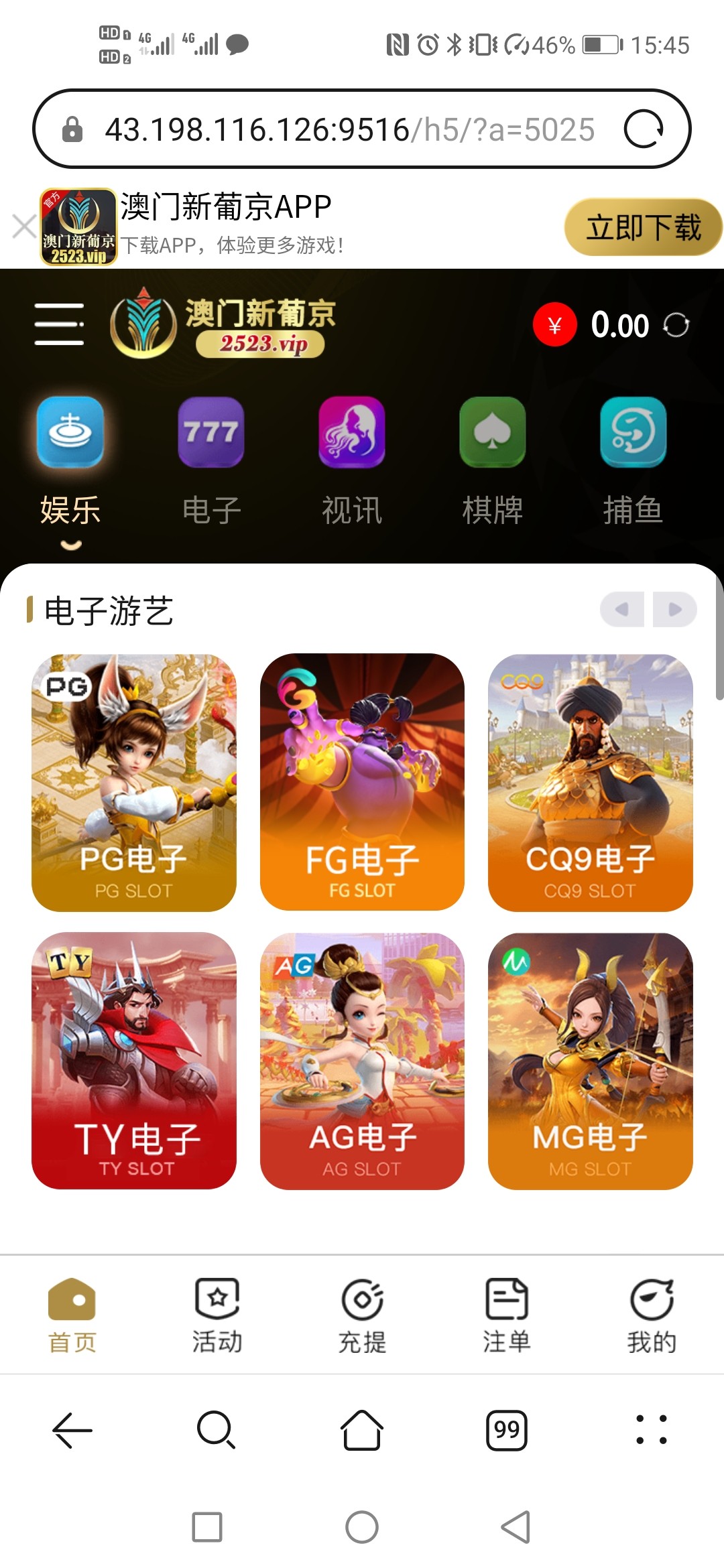Open the FG电子 slot tile
Screen dimensions: 724x1568
(x=362, y=783)
